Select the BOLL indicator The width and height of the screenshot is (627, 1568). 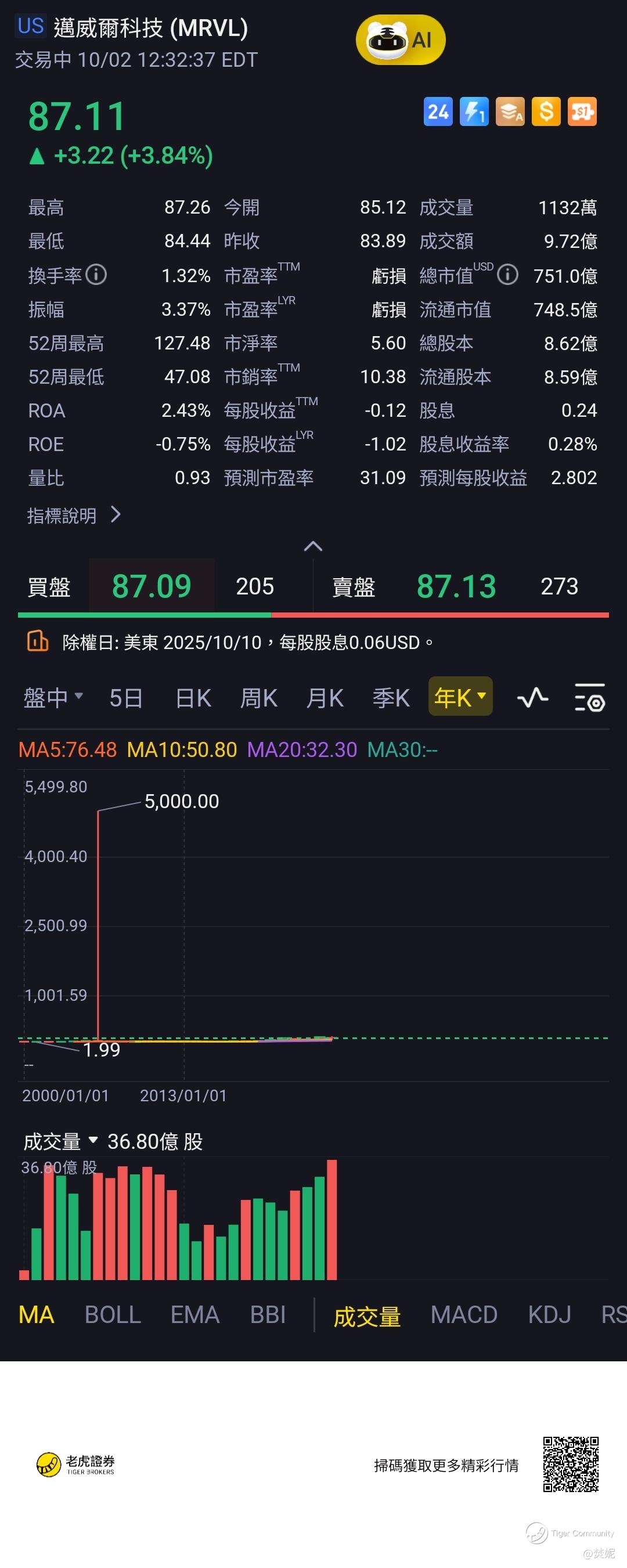pyautogui.click(x=113, y=1315)
